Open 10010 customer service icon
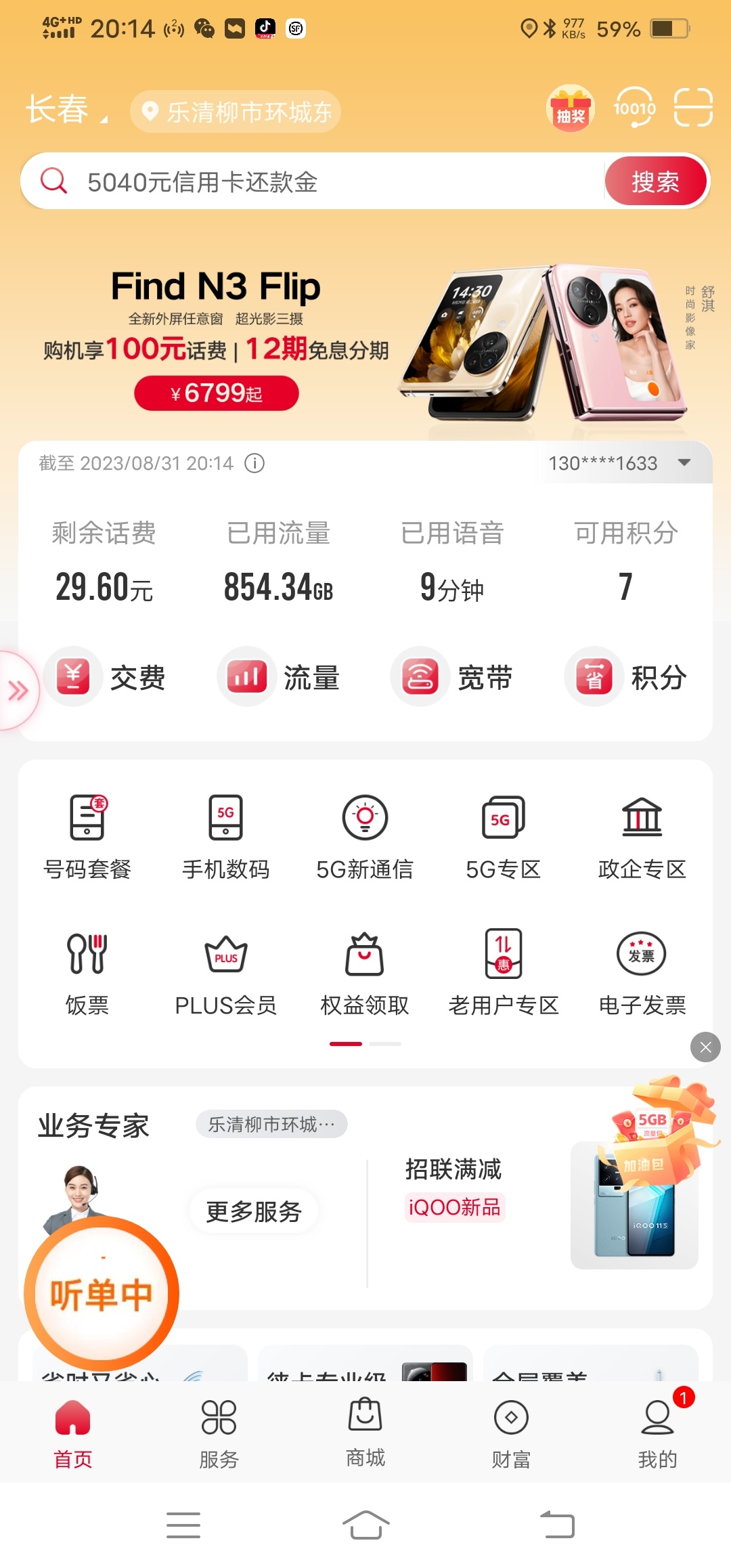 634,108
